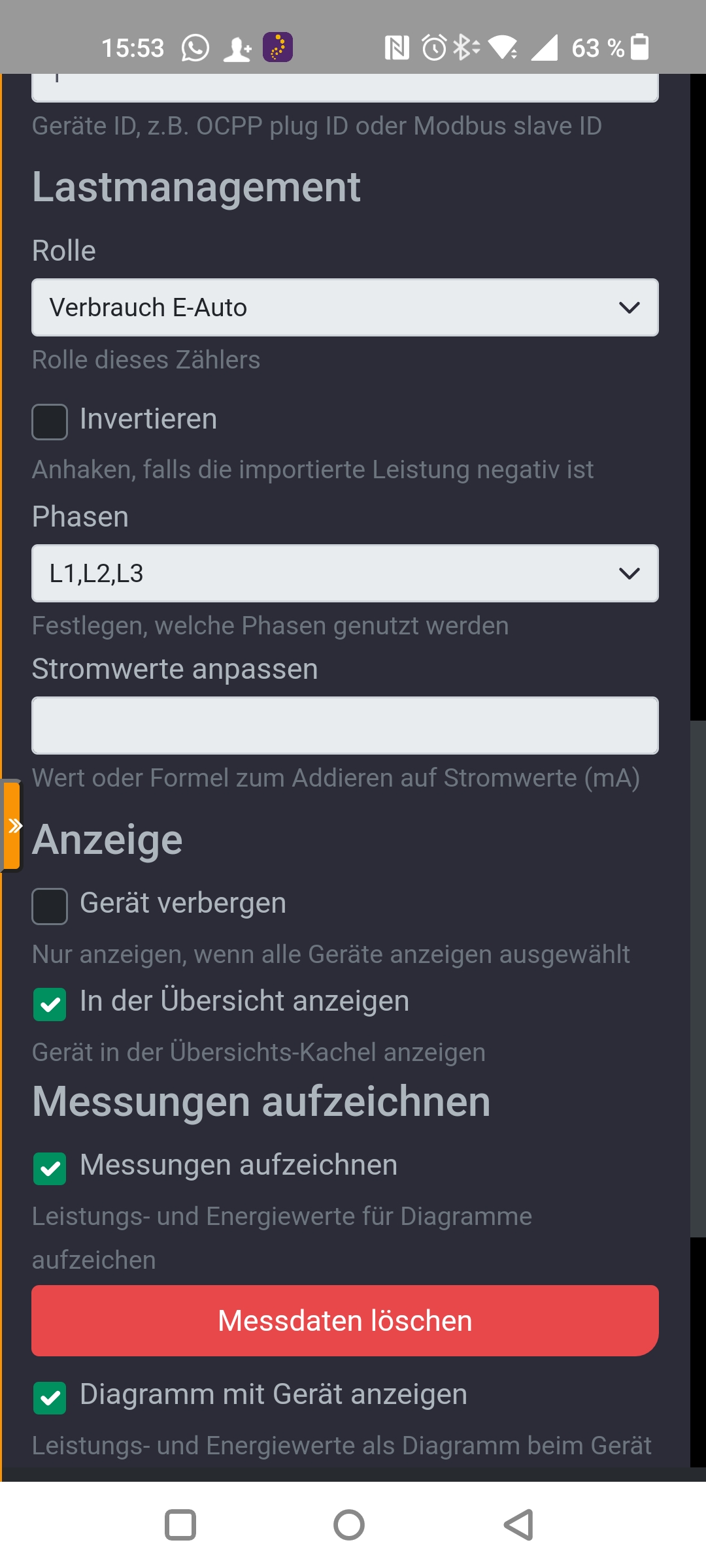Go back using the system back button
706x1568 pixels.
click(518, 1525)
